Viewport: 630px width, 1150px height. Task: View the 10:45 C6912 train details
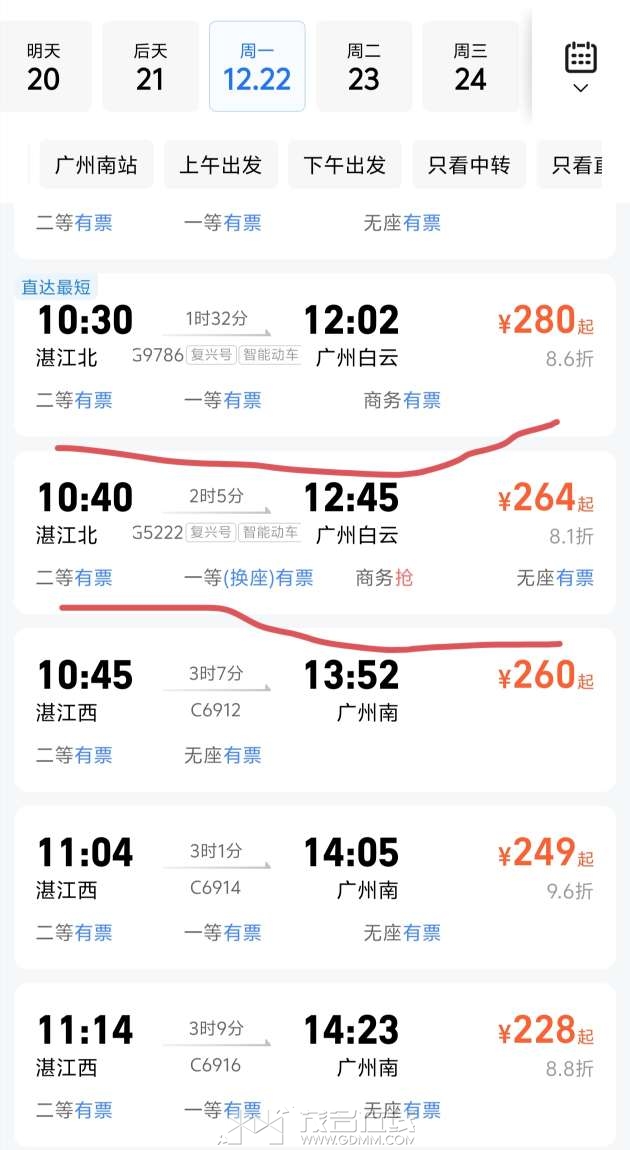tap(314, 710)
